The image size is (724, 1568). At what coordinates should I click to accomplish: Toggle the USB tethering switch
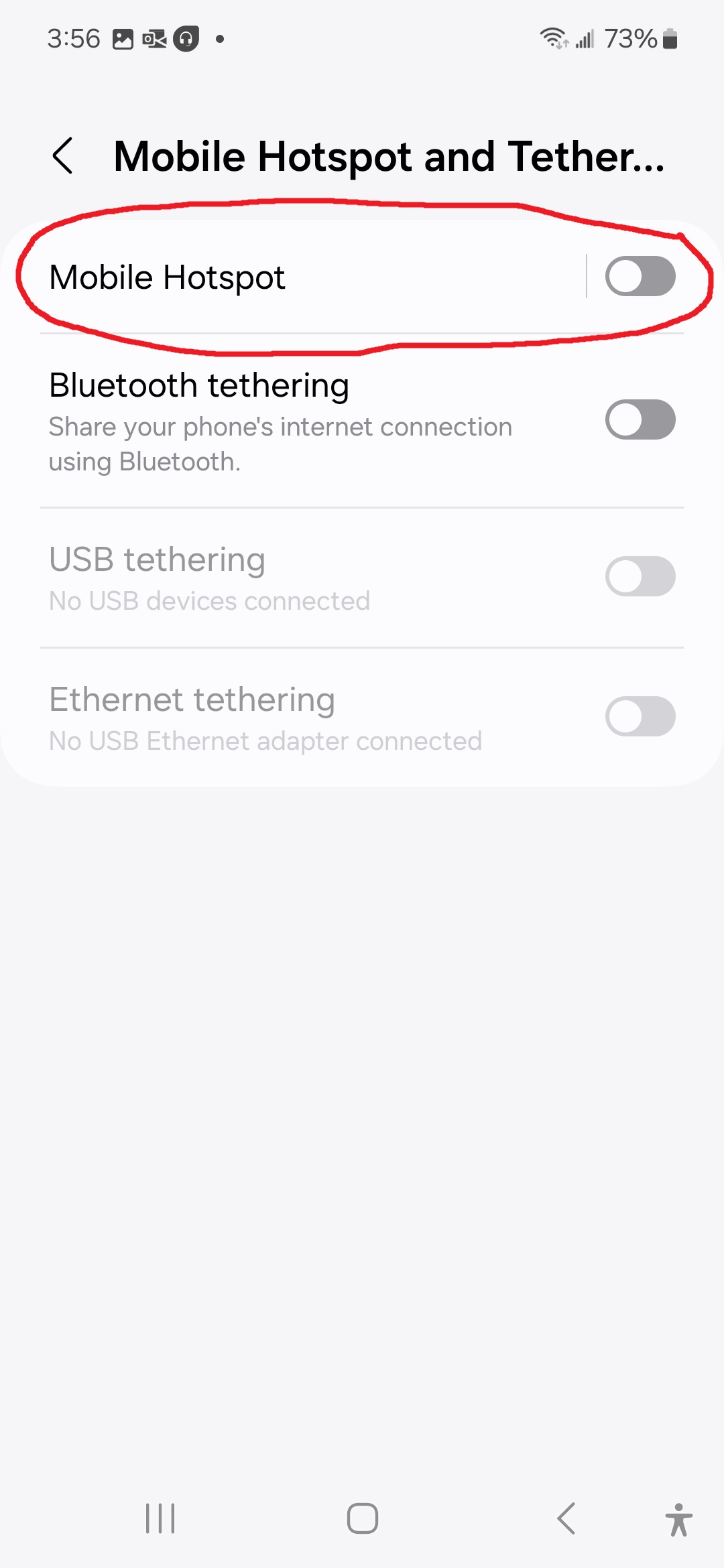pyautogui.click(x=640, y=576)
